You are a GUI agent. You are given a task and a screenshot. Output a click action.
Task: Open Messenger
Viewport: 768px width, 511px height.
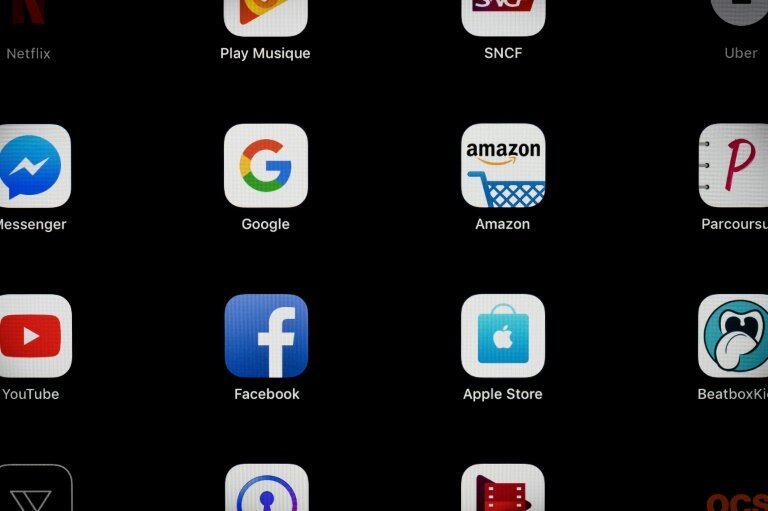[32, 166]
